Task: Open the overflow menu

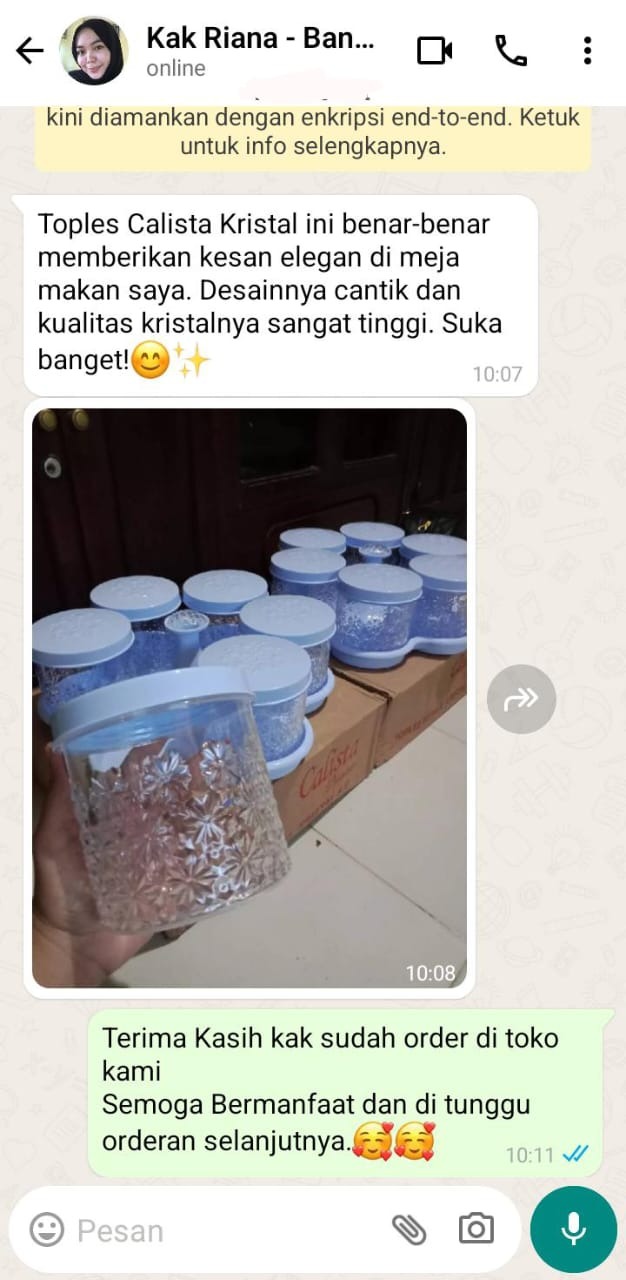Action: (587, 51)
